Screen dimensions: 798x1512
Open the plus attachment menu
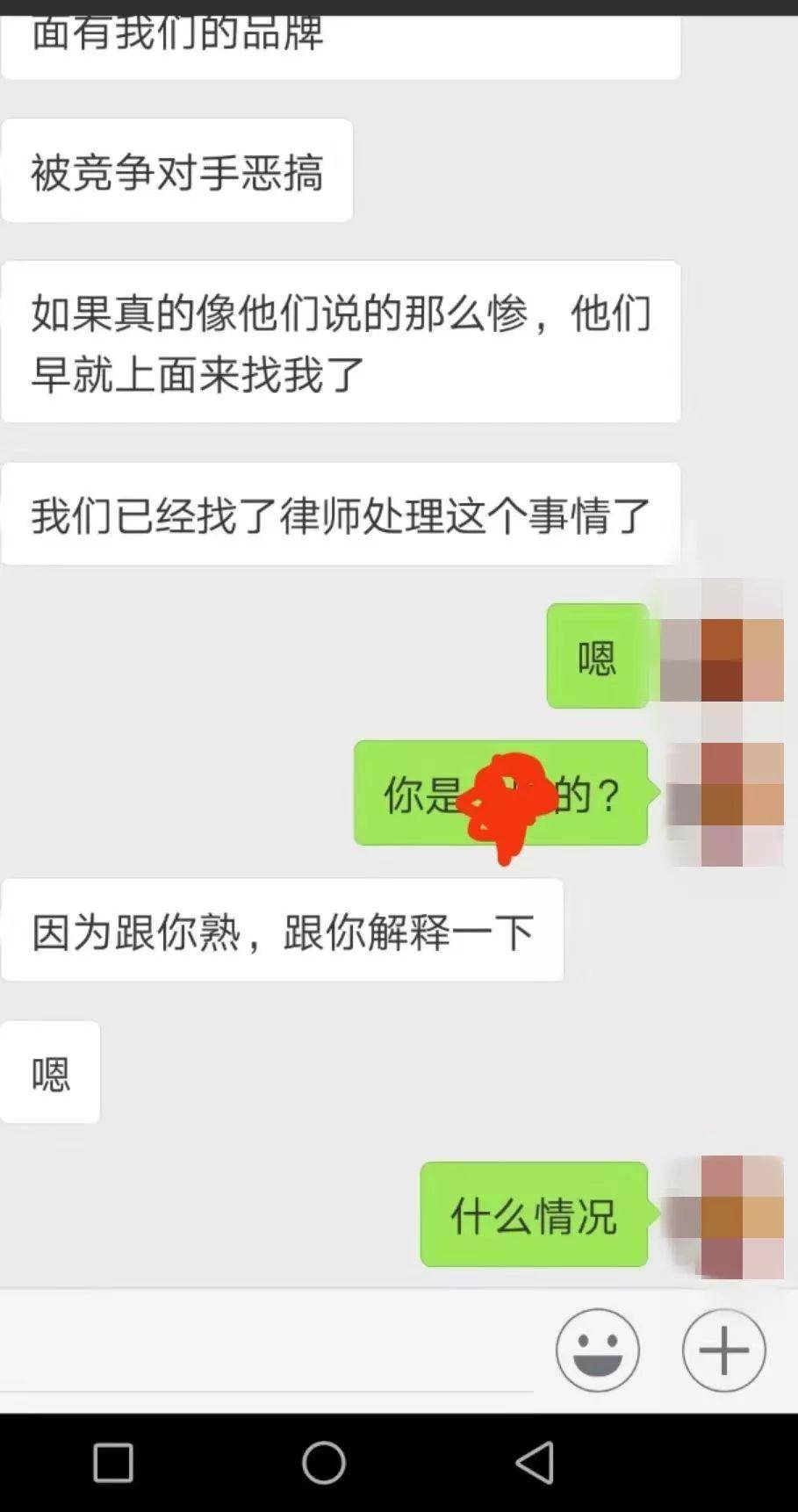click(x=723, y=1350)
